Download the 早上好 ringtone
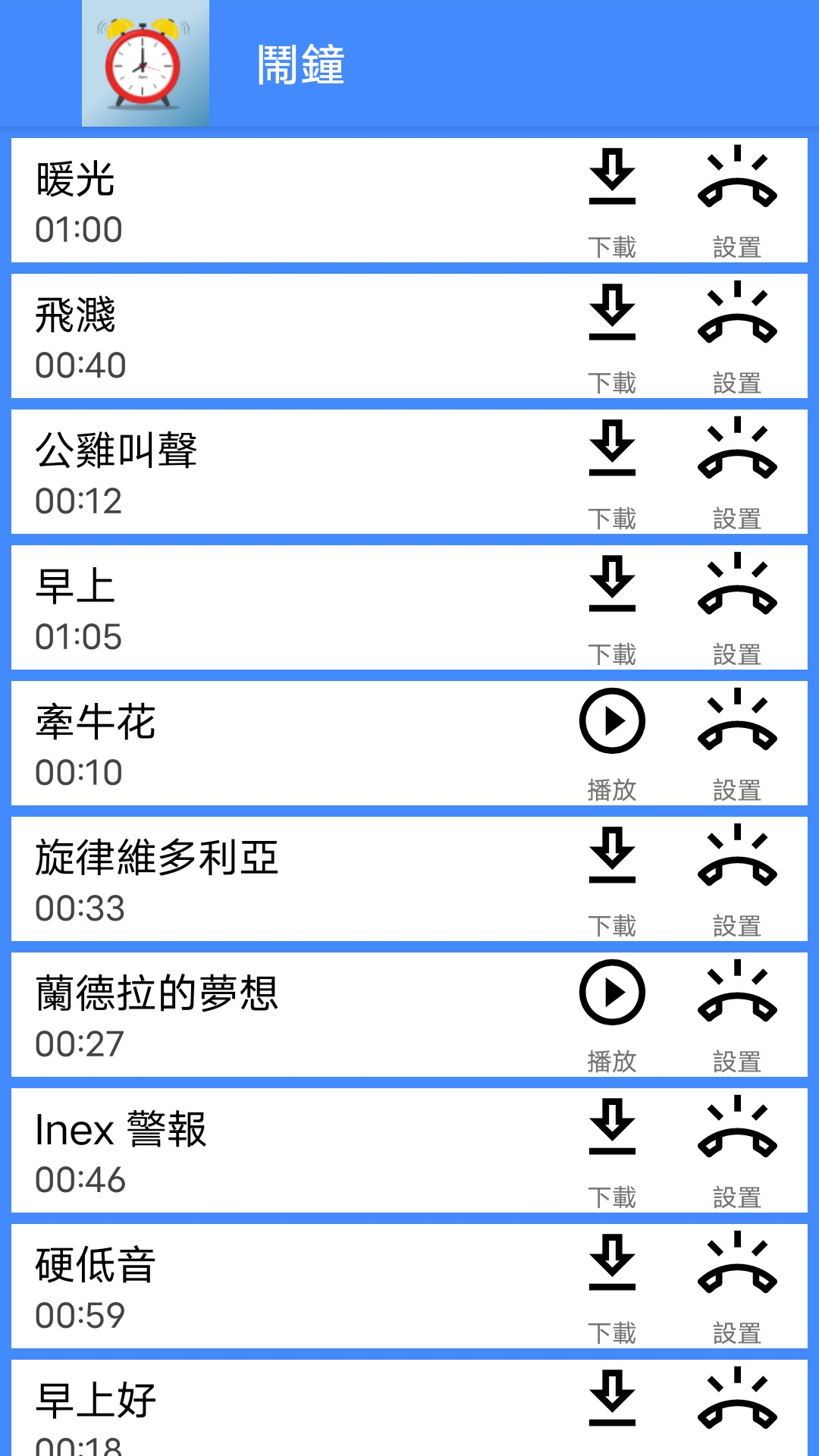Screen dimensions: 819x1456 click(612, 1399)
